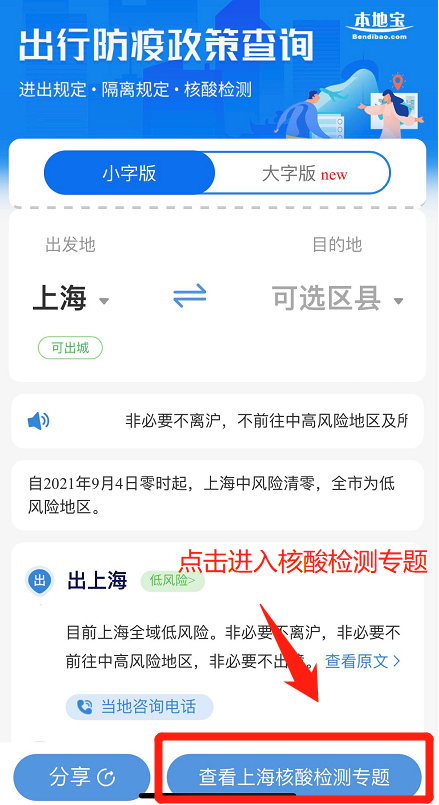Open 查看上海核酸检测专题

click(x=294, y=777)
